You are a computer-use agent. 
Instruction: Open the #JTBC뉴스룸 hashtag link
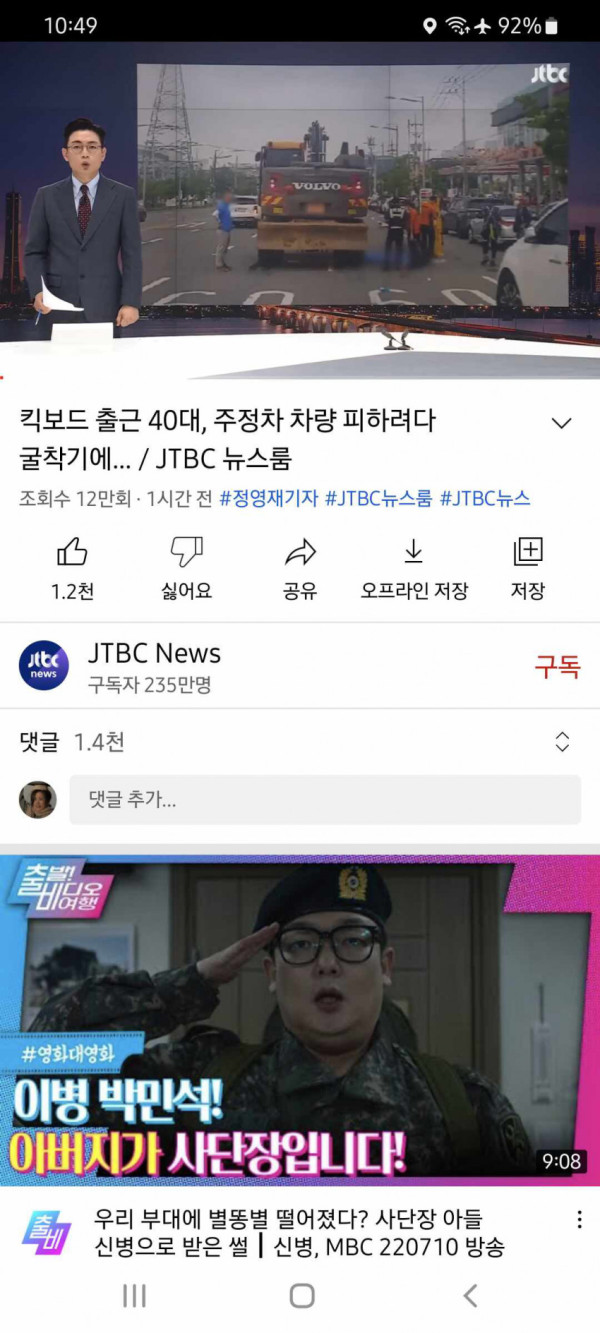[378, 498]
